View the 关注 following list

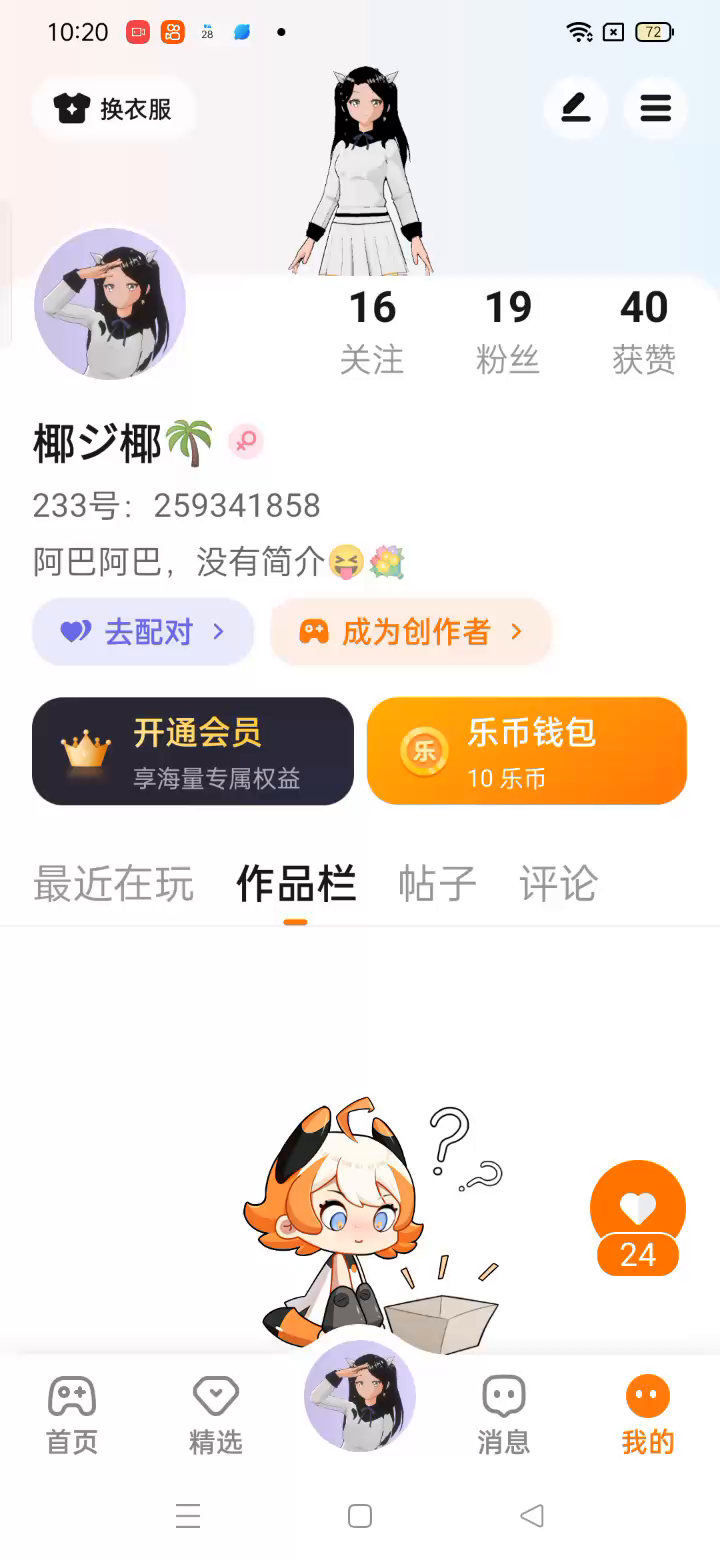tap(372, 332)
